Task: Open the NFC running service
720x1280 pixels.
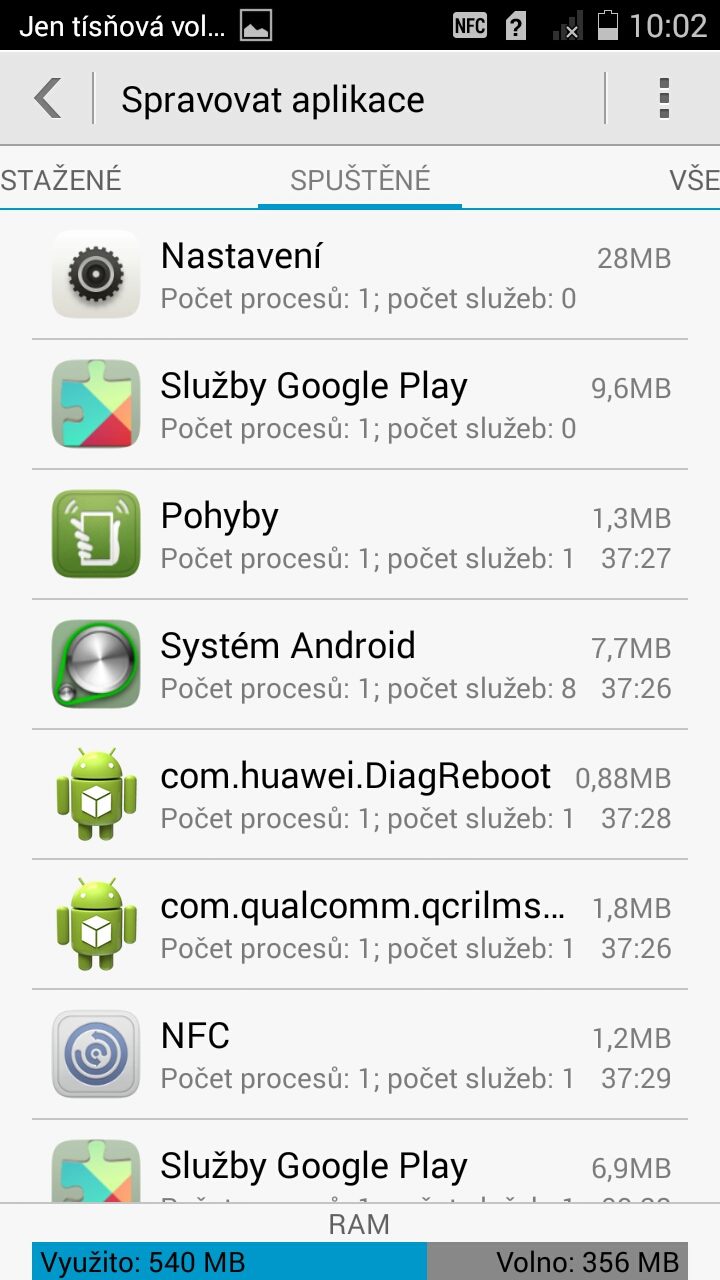Action: click(x=360, y=1055)
